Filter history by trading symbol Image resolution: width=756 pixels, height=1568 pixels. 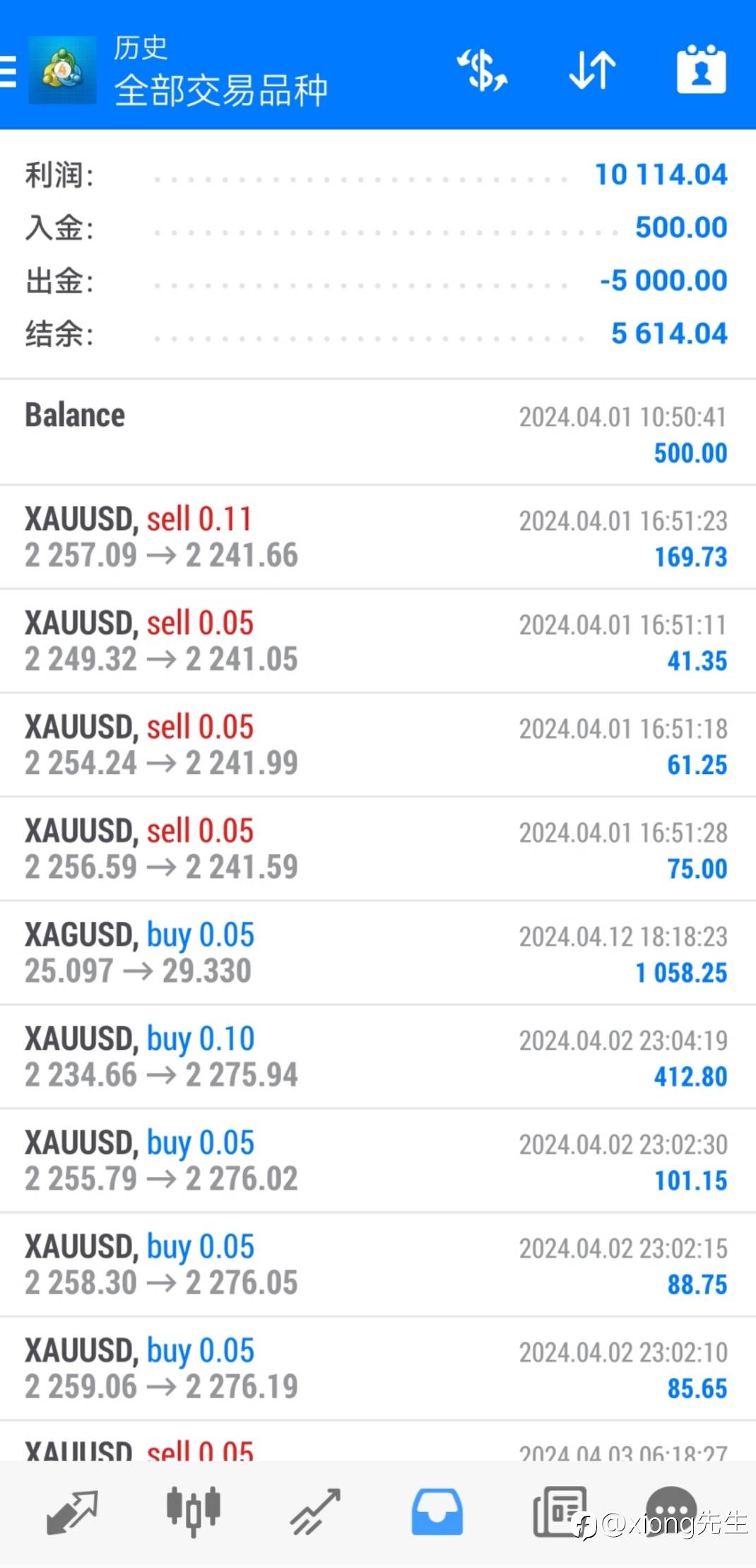[482, 71]
